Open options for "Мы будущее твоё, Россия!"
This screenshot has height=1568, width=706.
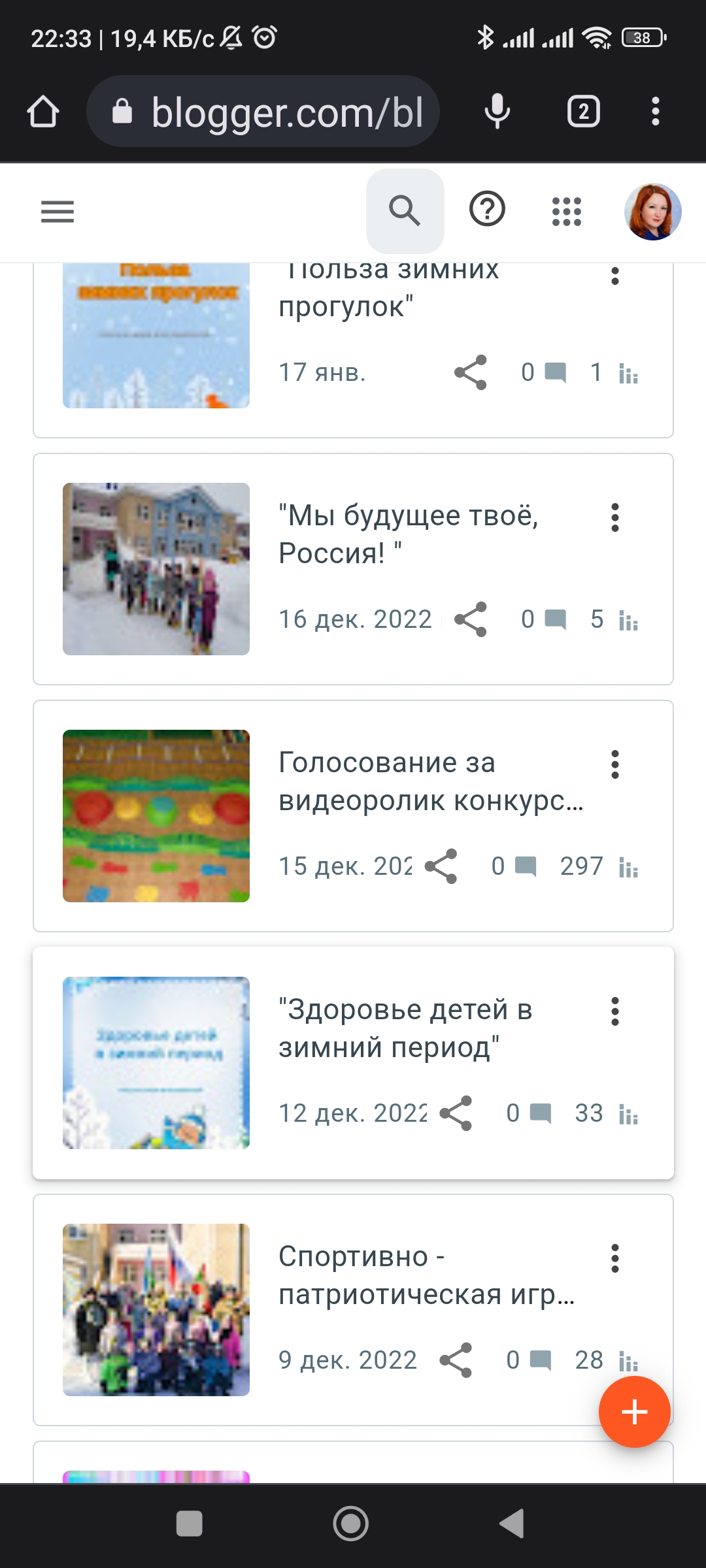(614, 517)
